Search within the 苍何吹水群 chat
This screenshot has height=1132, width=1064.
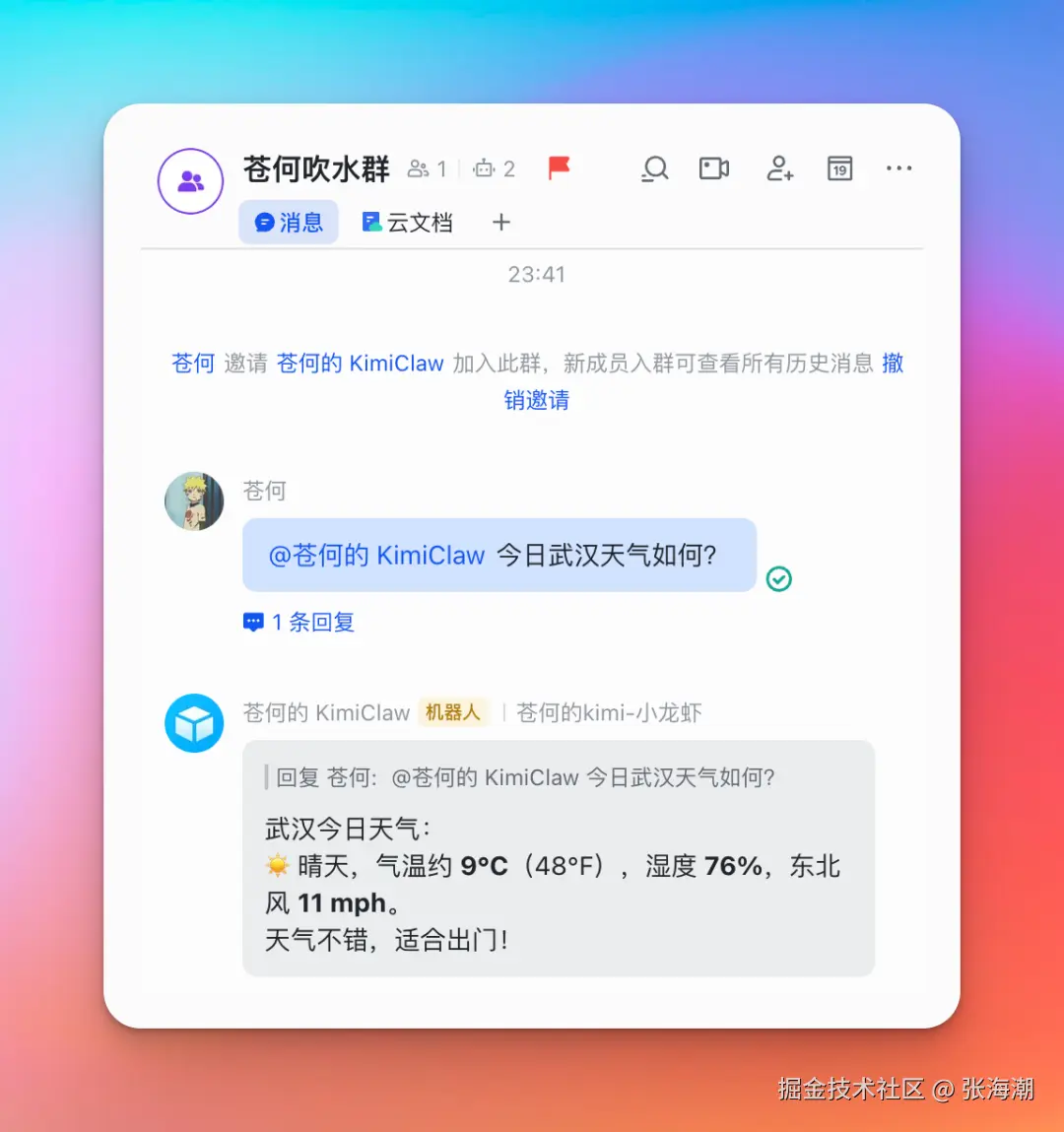pyautogui.click(x=655, y=169)
